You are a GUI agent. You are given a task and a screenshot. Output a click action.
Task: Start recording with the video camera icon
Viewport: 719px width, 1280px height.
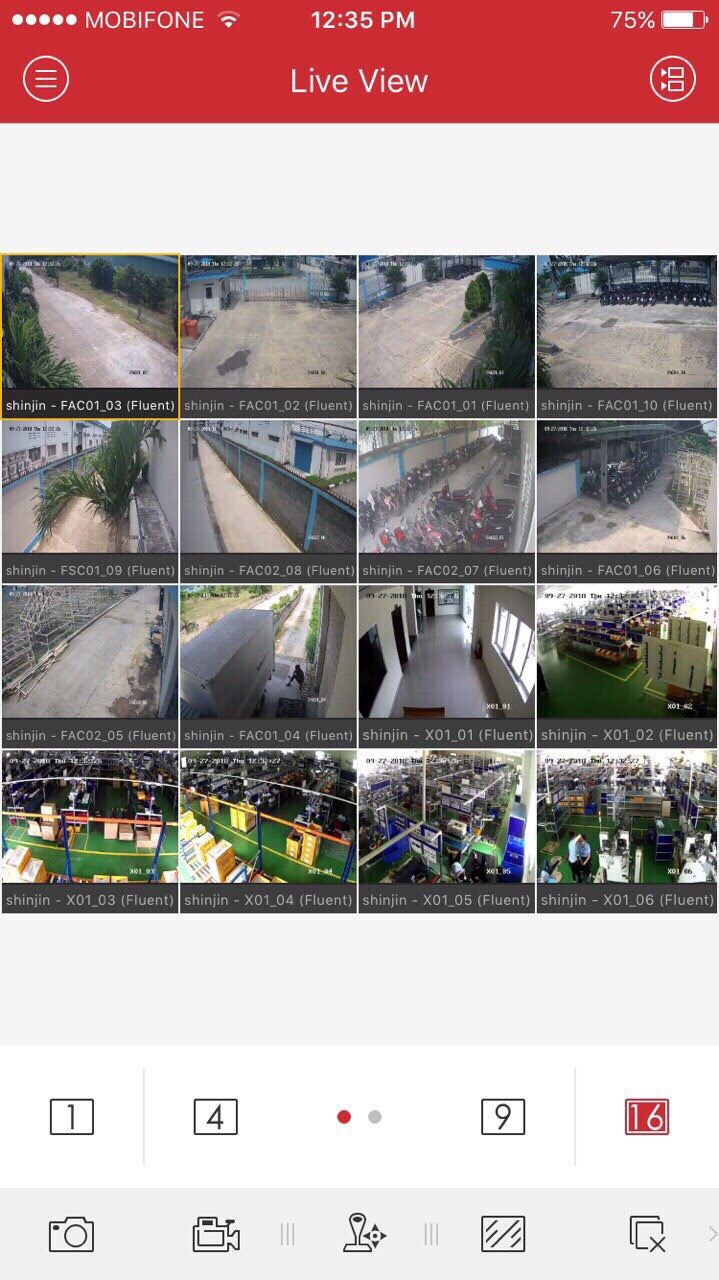pyautogui.click(x=216, y=1234)
